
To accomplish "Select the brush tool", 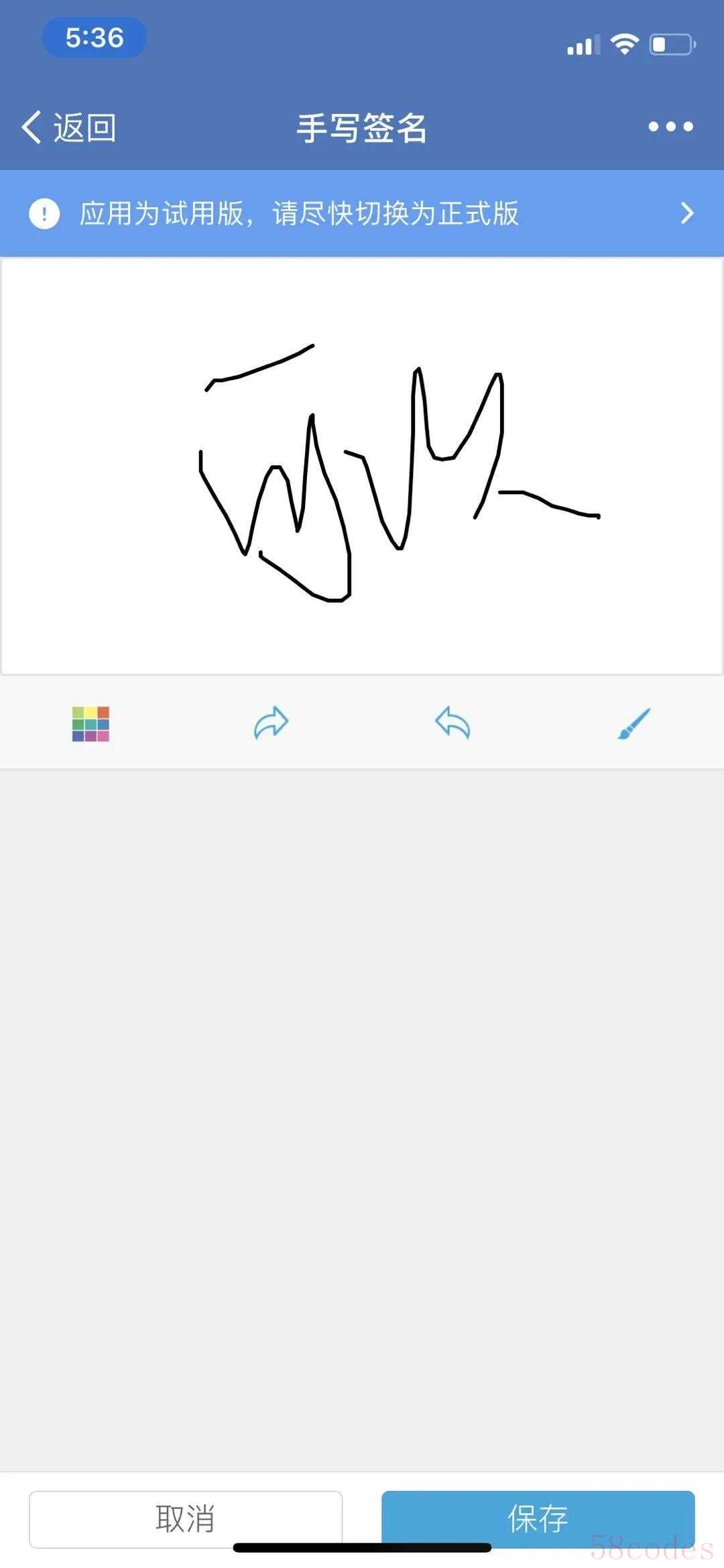I will [x=633, y=724].
